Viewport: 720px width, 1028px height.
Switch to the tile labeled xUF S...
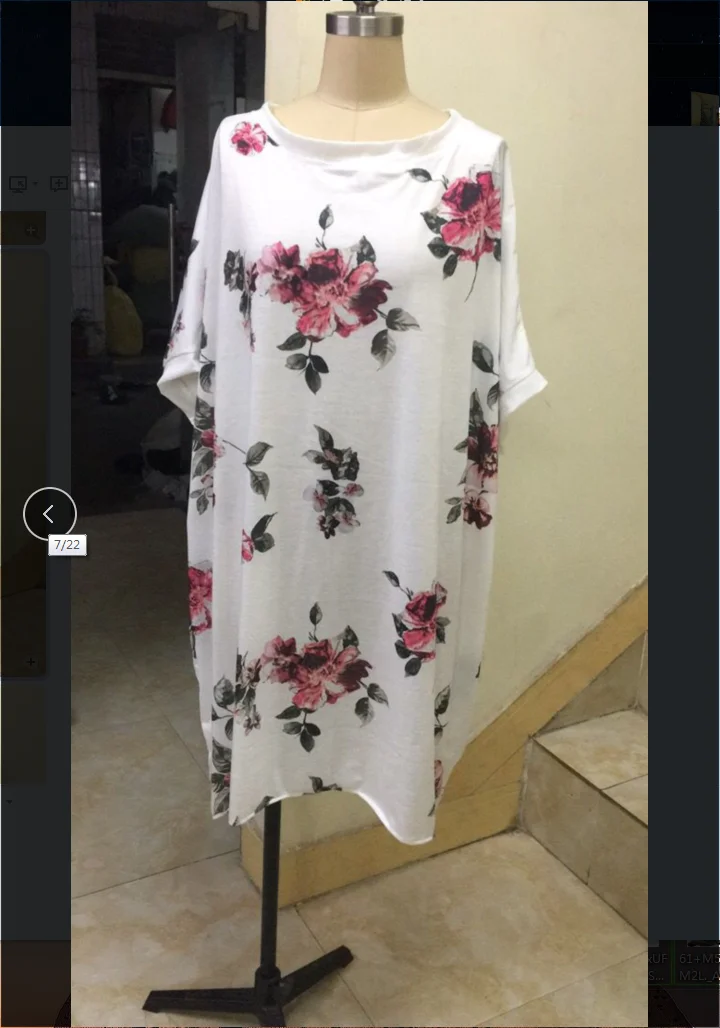pyautogui.click(x=656, y=968)
